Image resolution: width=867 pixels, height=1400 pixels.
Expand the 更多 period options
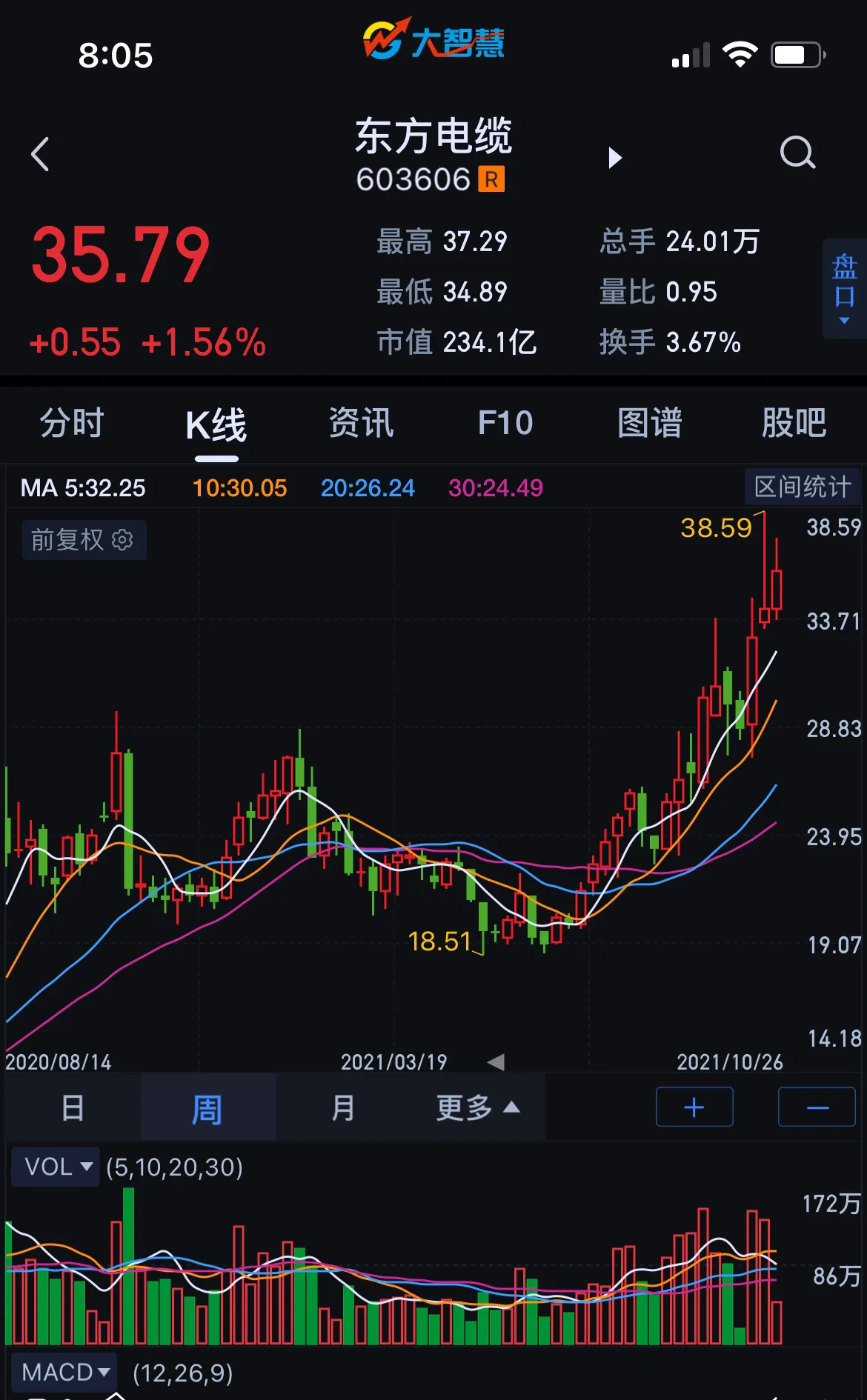(477, 1108)
